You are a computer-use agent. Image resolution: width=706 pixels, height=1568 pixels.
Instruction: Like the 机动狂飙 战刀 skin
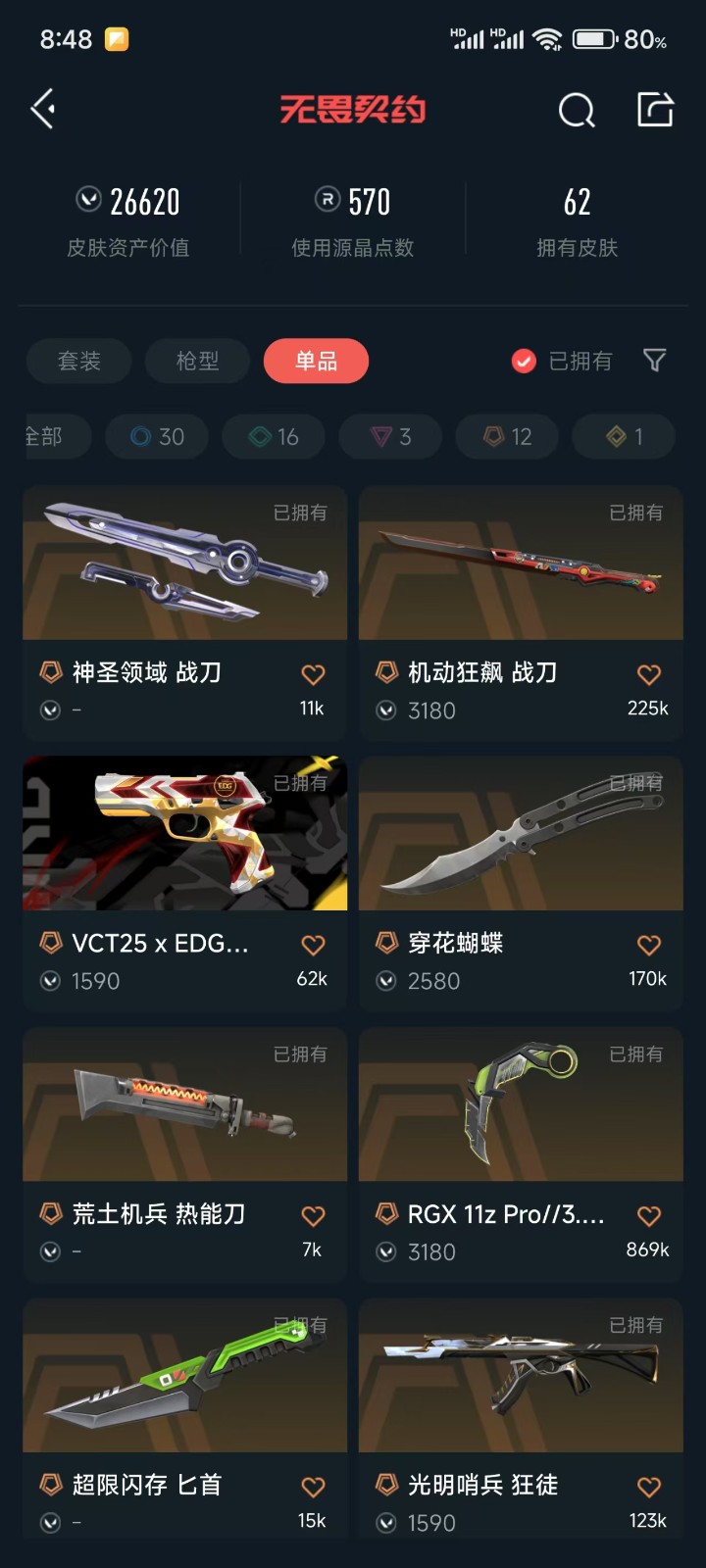click(x=649, y=674)
